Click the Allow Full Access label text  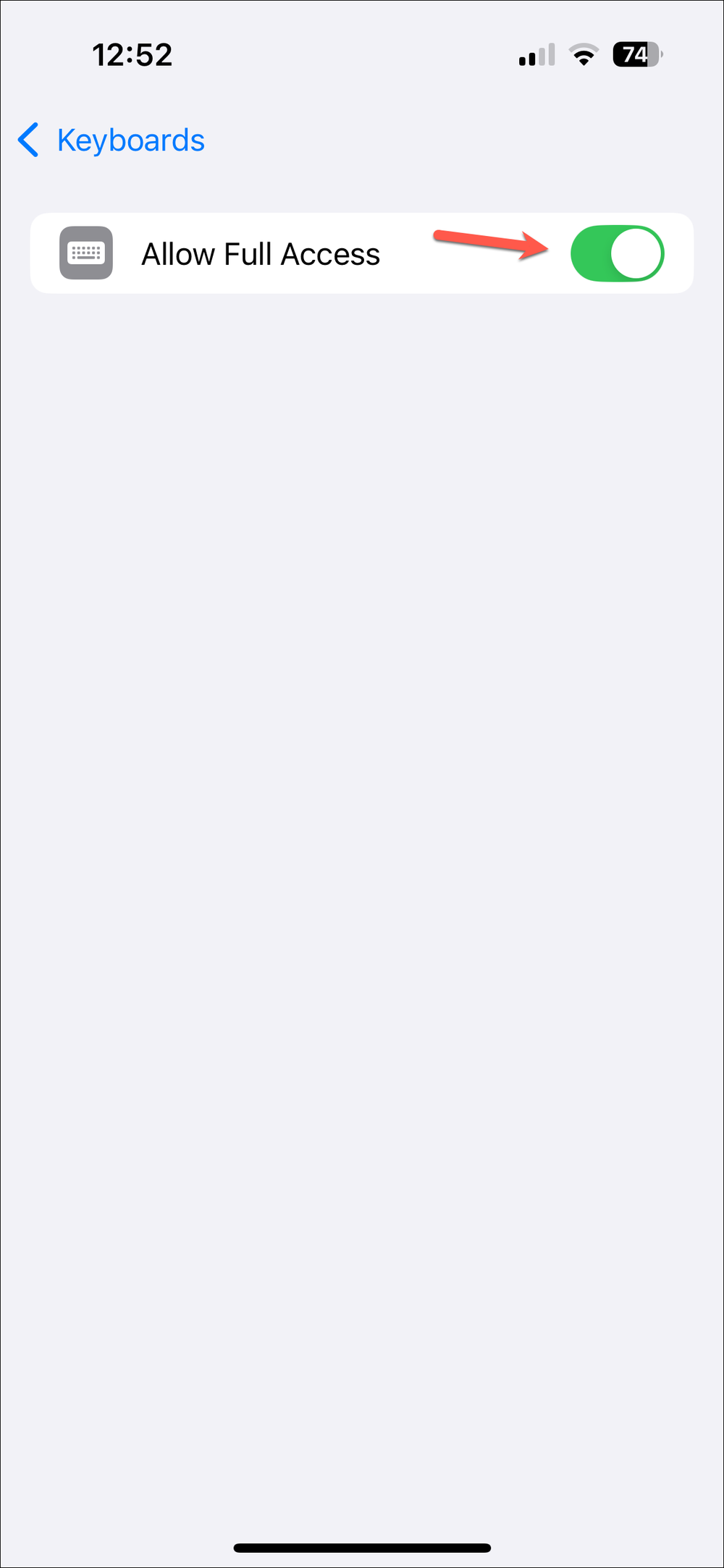tap(261, 253)
